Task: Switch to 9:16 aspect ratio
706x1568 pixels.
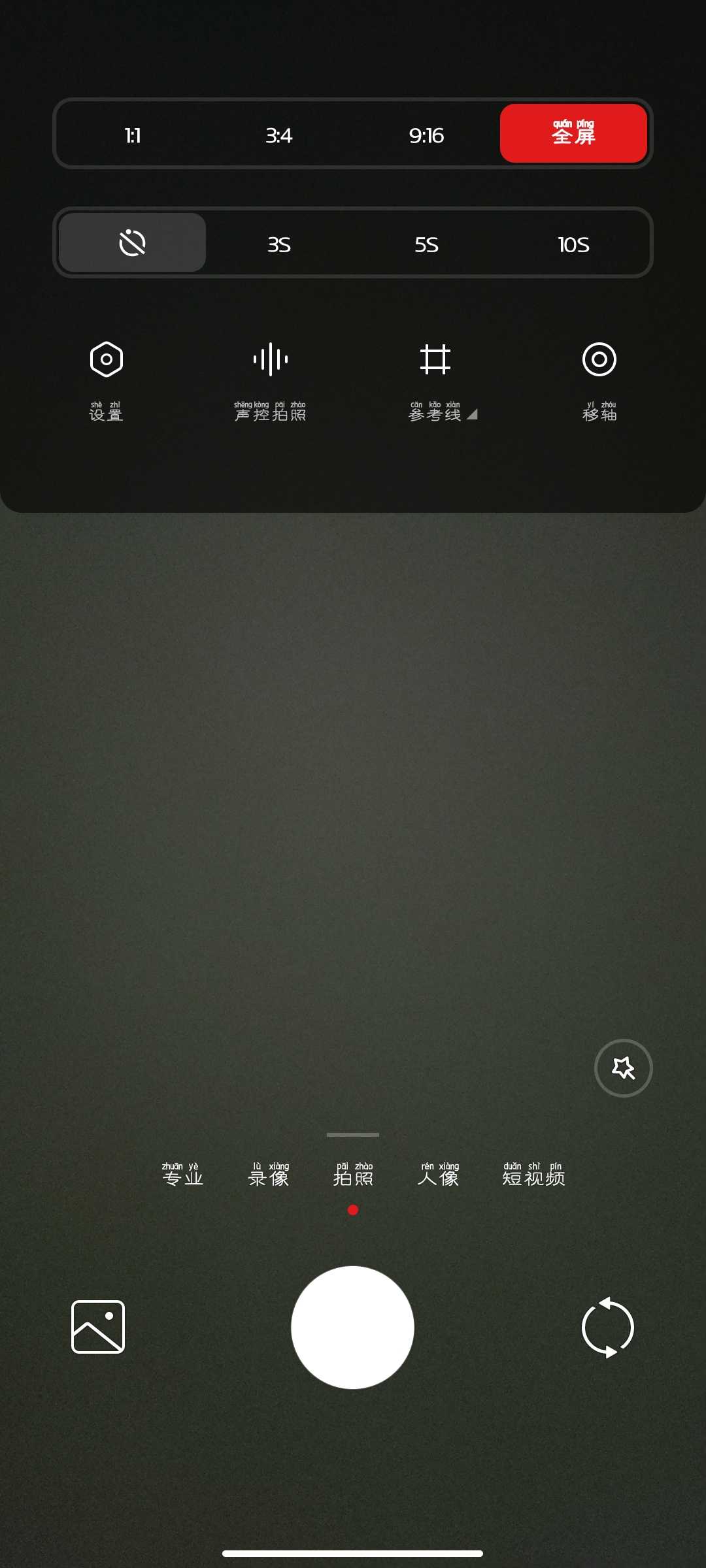Action: (426, 135)
